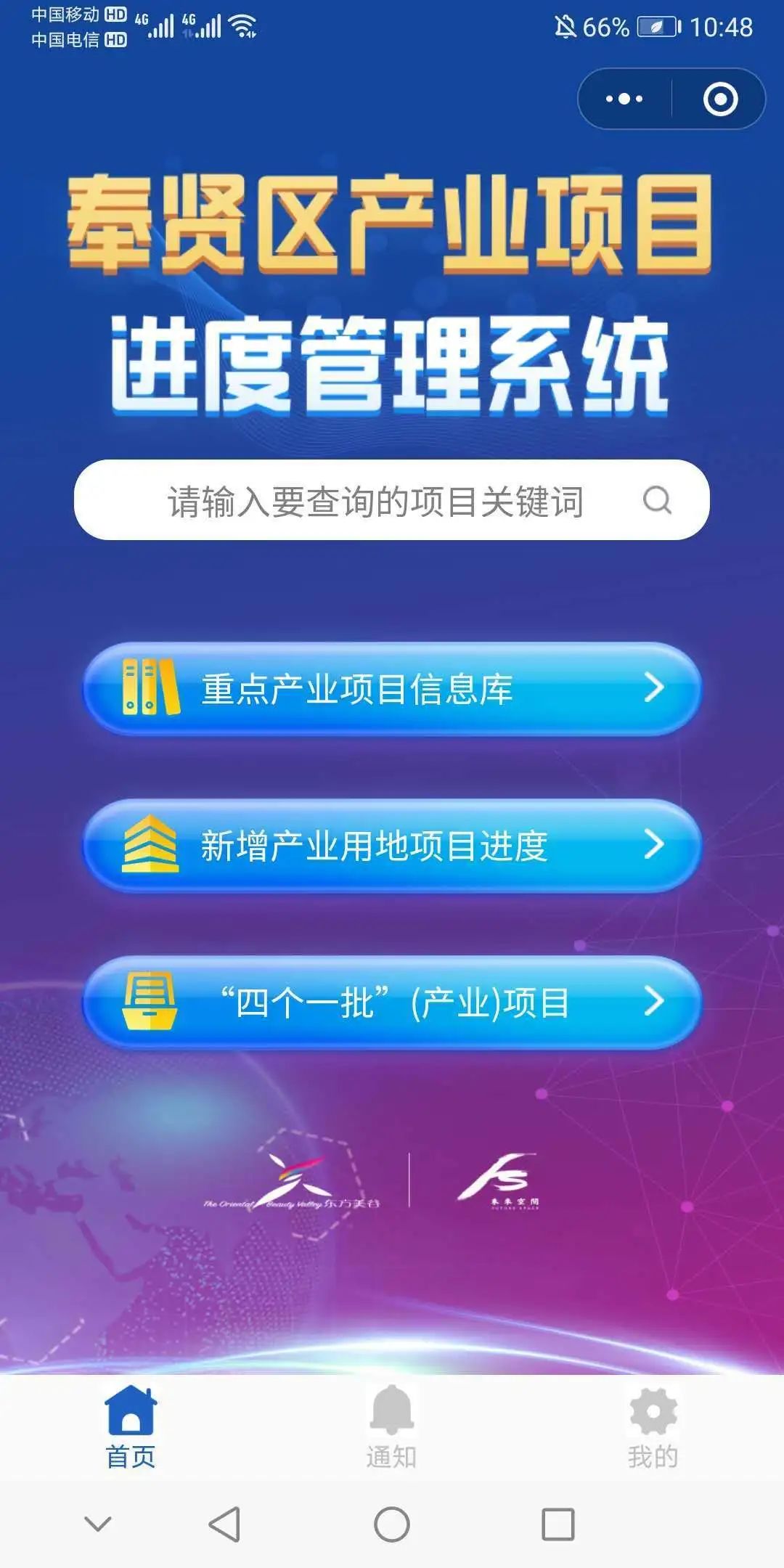
Task: Open 重点产业项目信息库
Action: pos(392,688)
